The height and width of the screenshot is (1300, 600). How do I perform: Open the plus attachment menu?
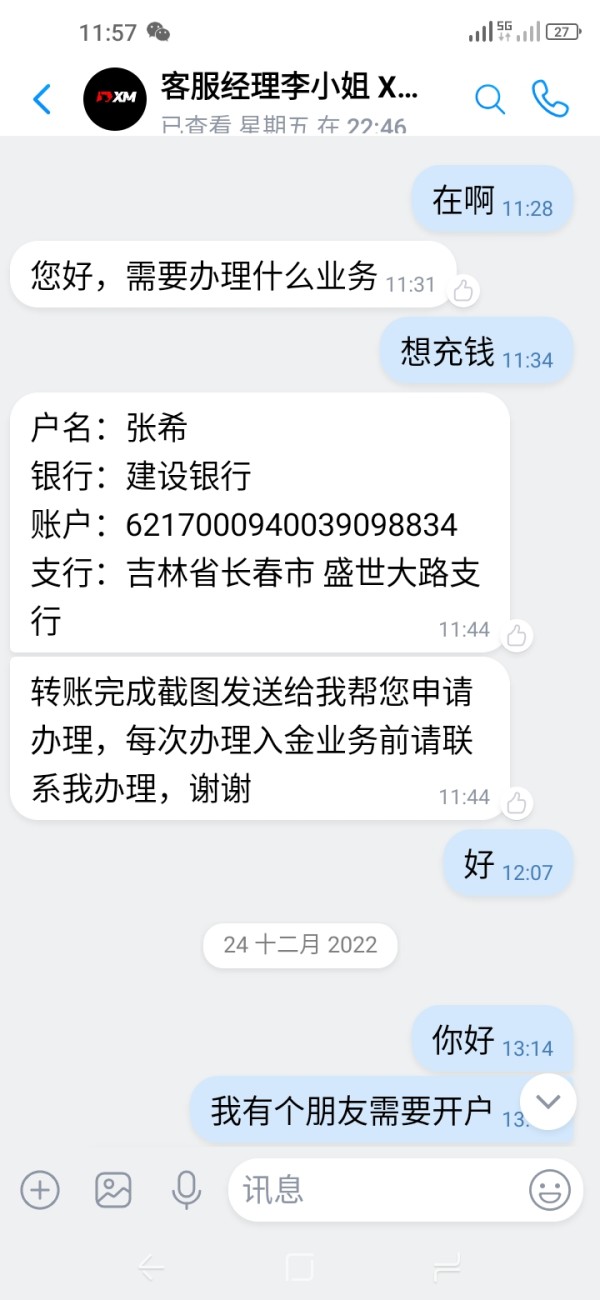pyautogui.click(x=40, y=1190)
